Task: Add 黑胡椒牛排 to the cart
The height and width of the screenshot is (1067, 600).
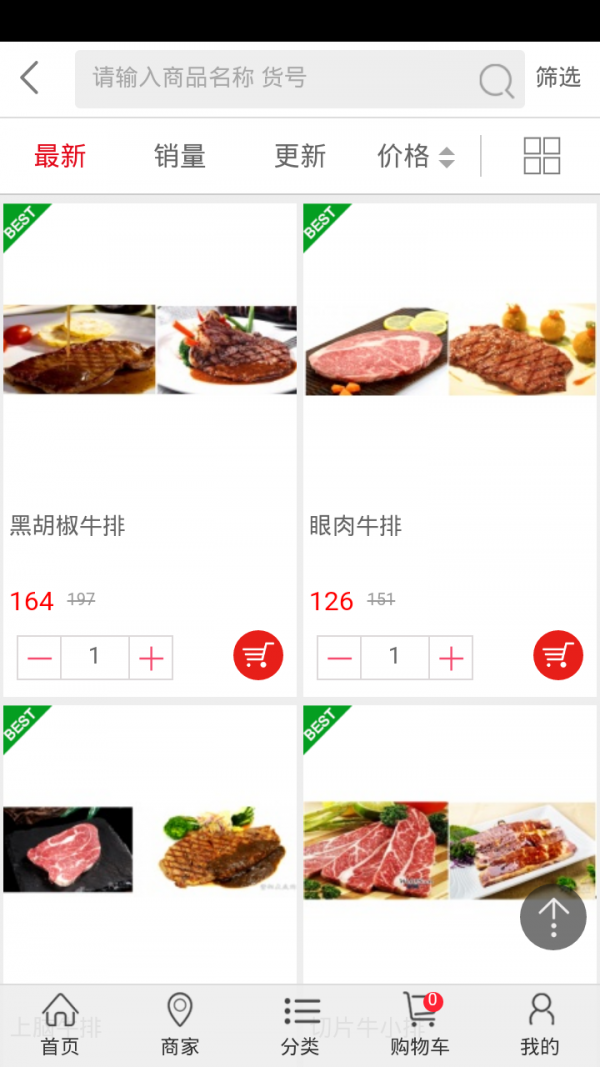Action: pyautogui.click(x=258, y=656)
